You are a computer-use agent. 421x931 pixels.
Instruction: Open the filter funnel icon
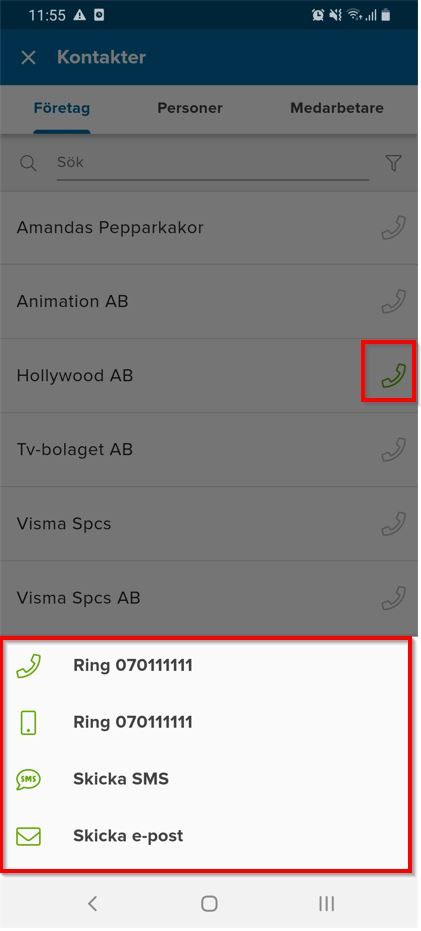(x=394, y=163)
